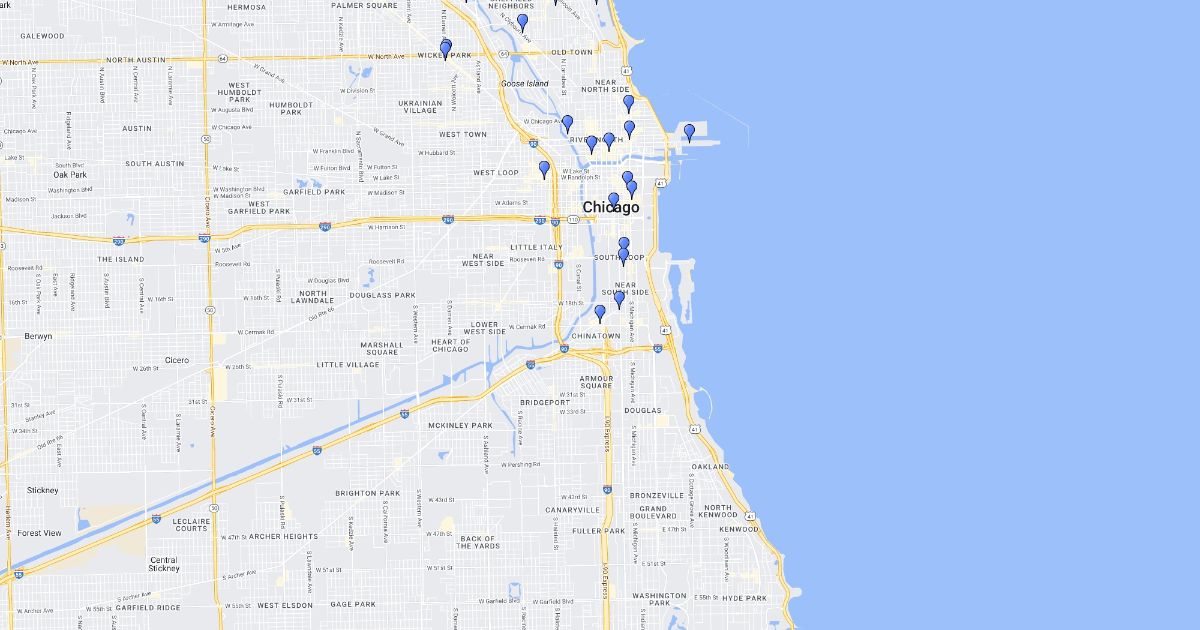Open the pin beside the West Loop label

(x=545, y=170)
